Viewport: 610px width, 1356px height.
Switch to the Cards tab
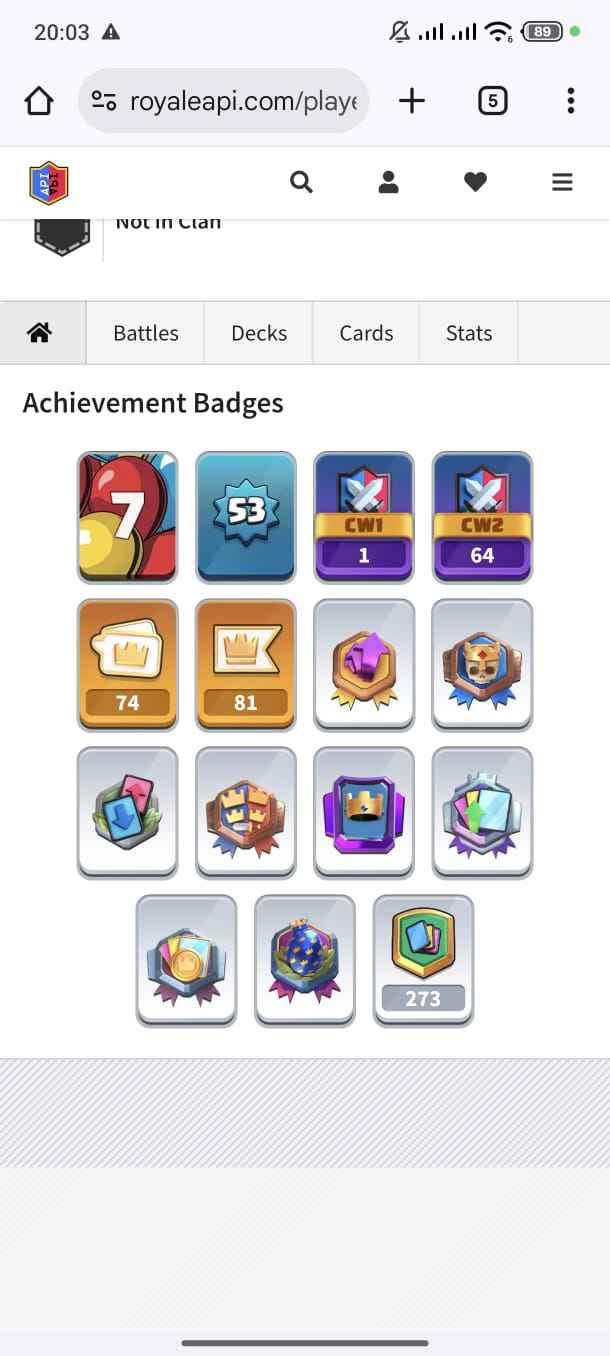tap(366, 333)
